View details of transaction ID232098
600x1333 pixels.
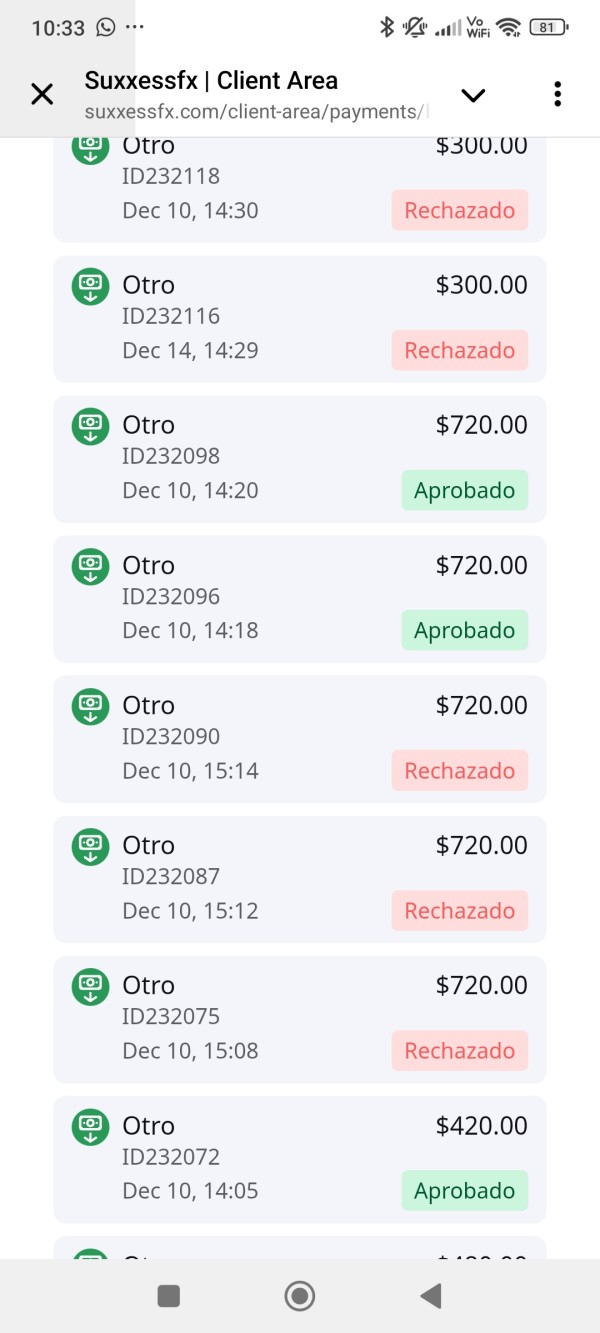tap(300, 458)
